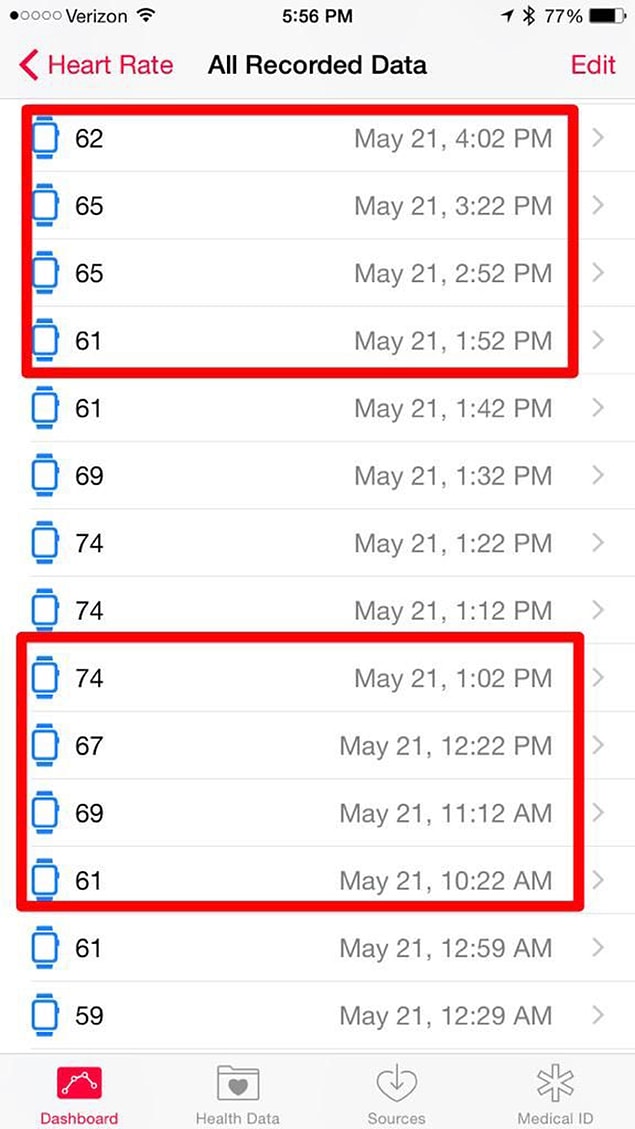
Task: Open the 65 reading from 2:52 PM
Action: [x=318, y=274]
